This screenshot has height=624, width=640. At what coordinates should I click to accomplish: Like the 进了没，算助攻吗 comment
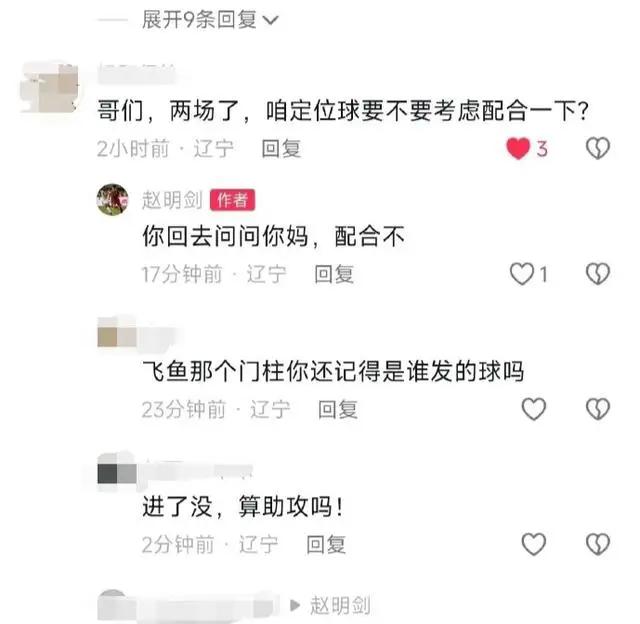pos(535,543)
